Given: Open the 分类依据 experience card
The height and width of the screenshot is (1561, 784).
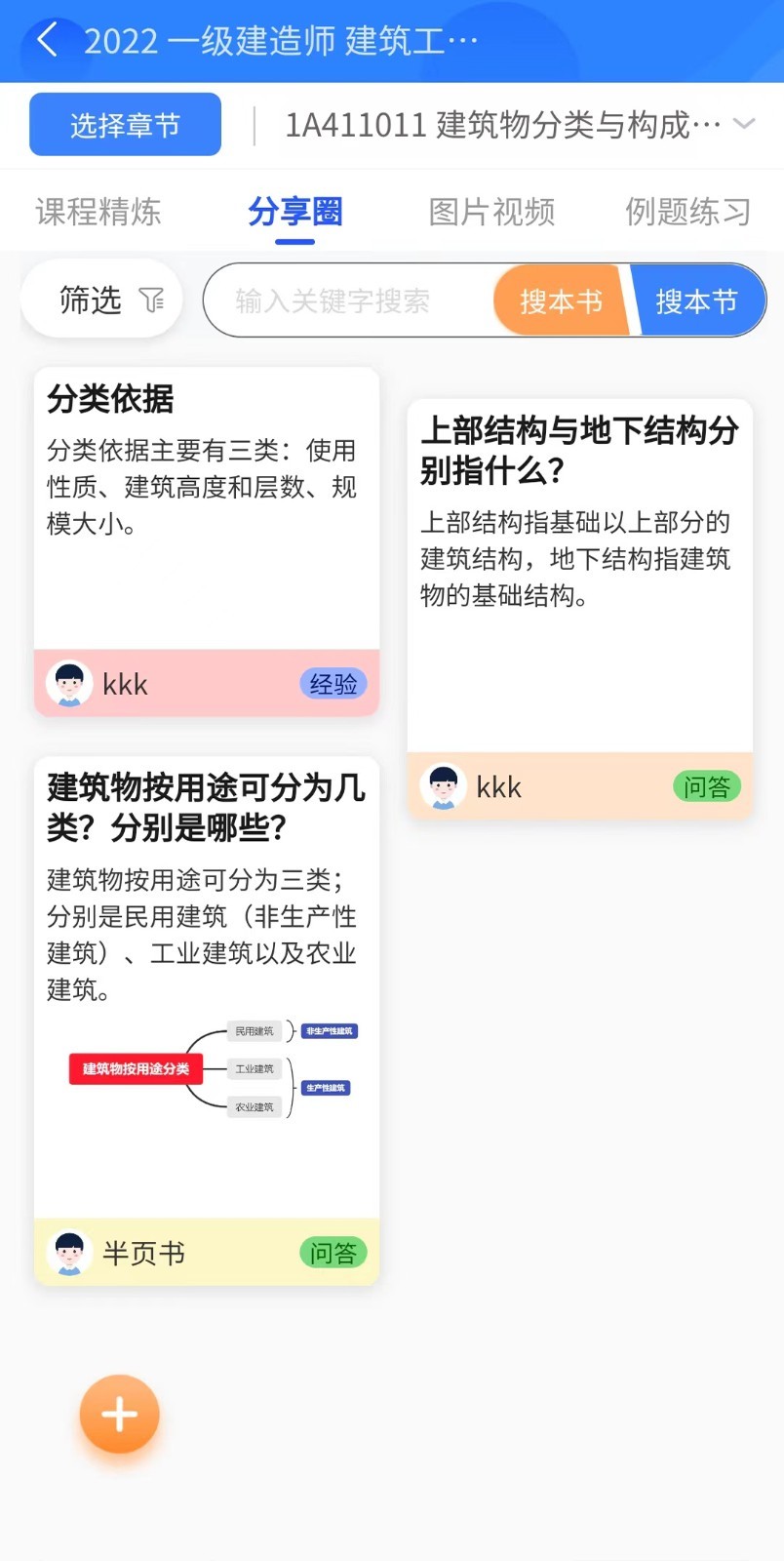Looking at the screenshot, I should pos(207,541).
